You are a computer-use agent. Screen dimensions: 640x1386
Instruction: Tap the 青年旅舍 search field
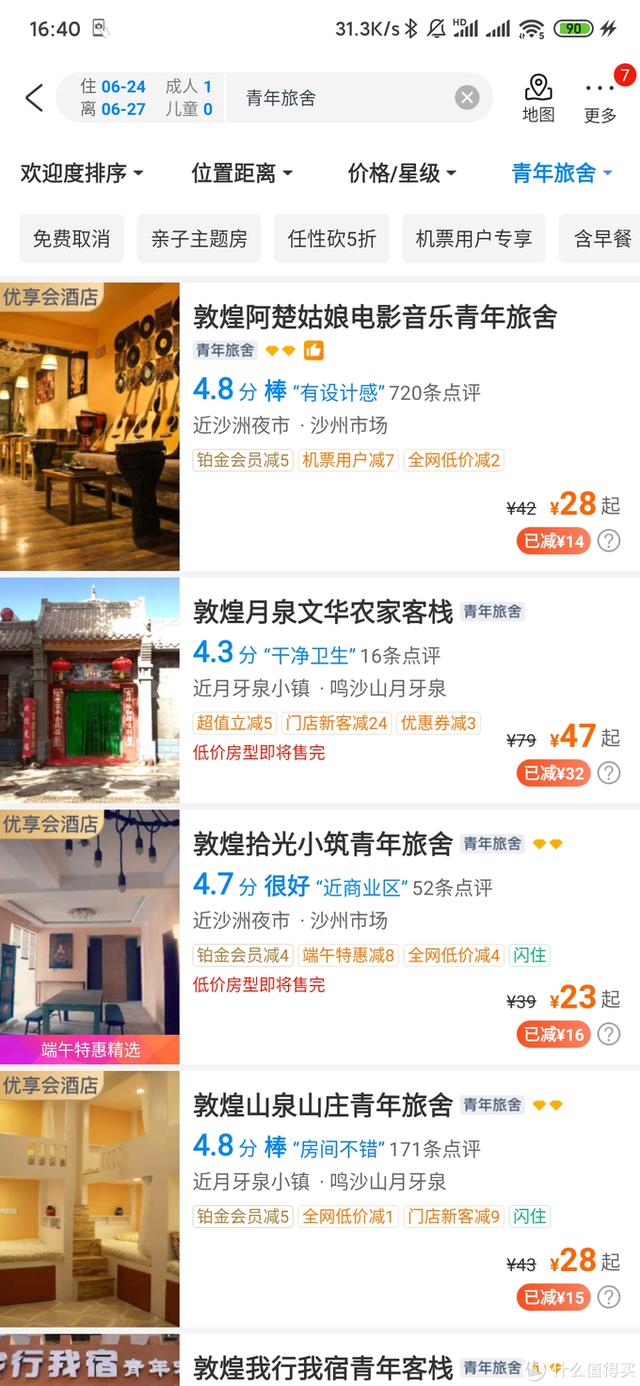tap(340, 98)
